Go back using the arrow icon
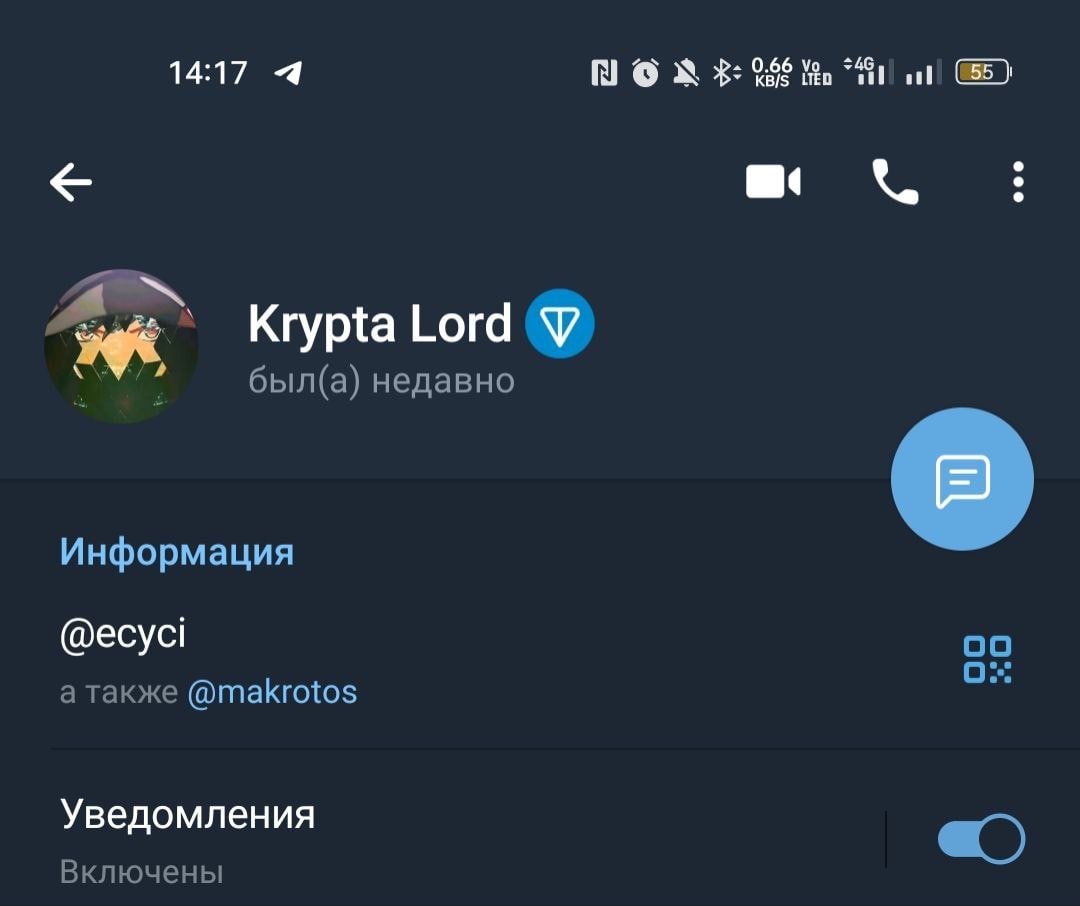 click(x=71, y=182)
